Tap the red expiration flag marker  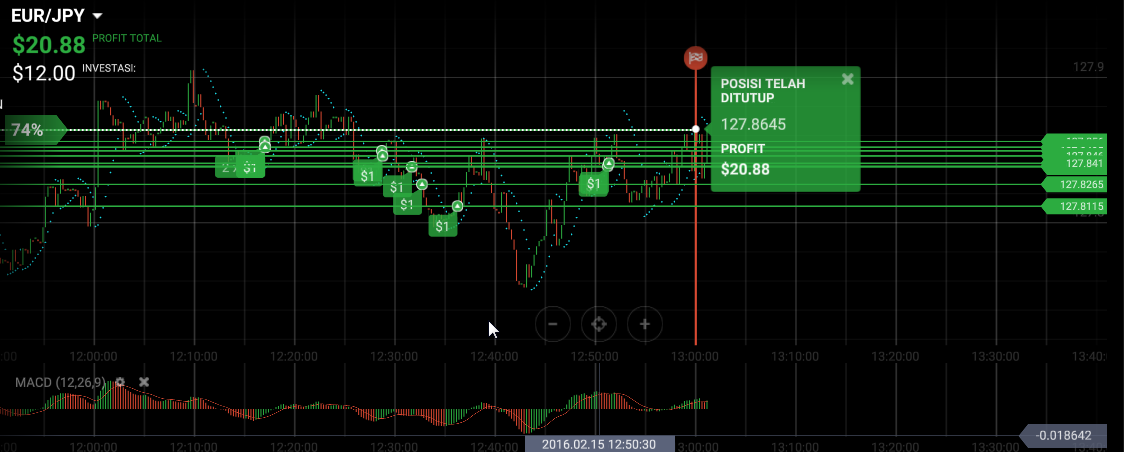(x=695, y=58)
